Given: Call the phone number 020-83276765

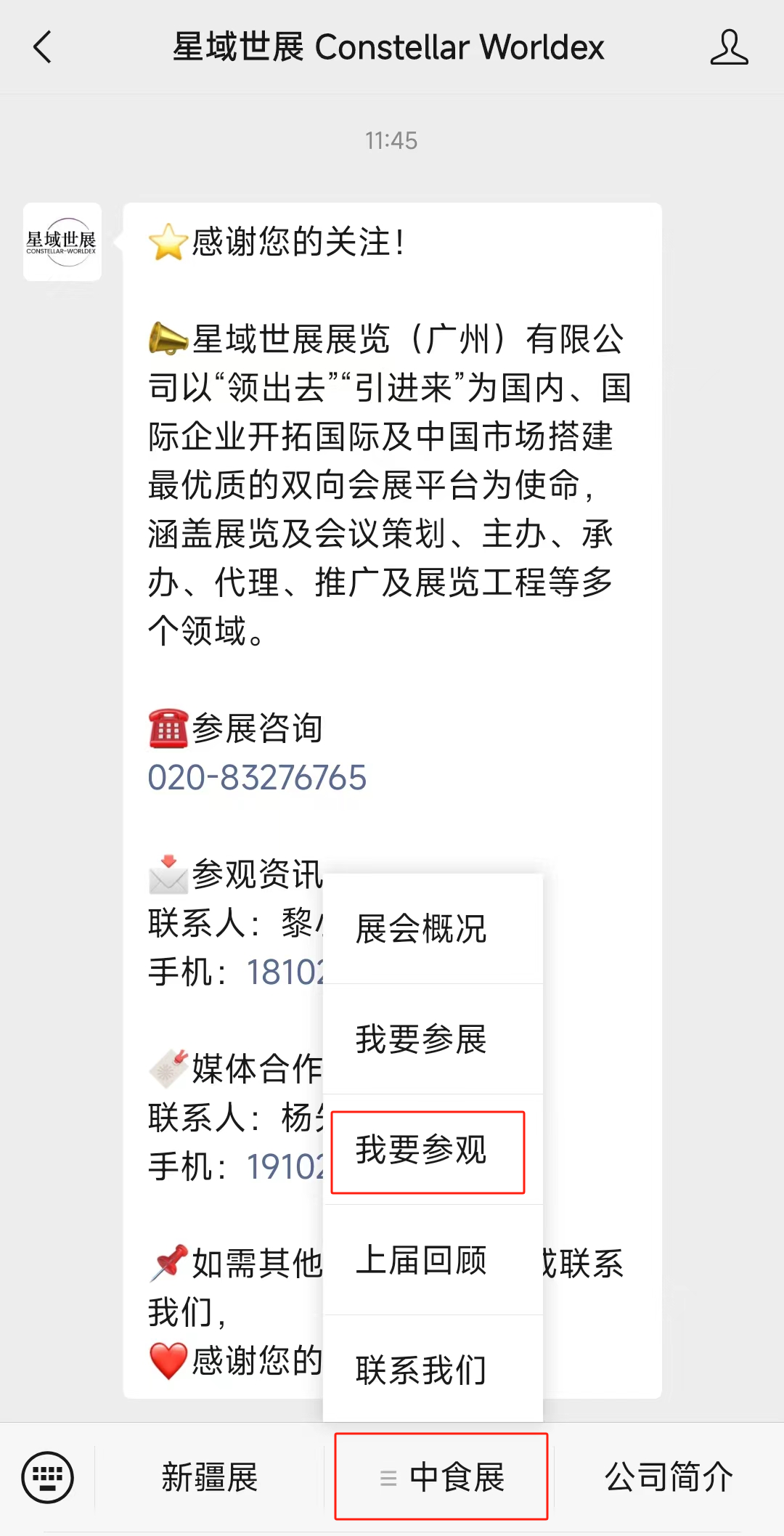Looking at the screenshot, I should (x=257, y=778).
